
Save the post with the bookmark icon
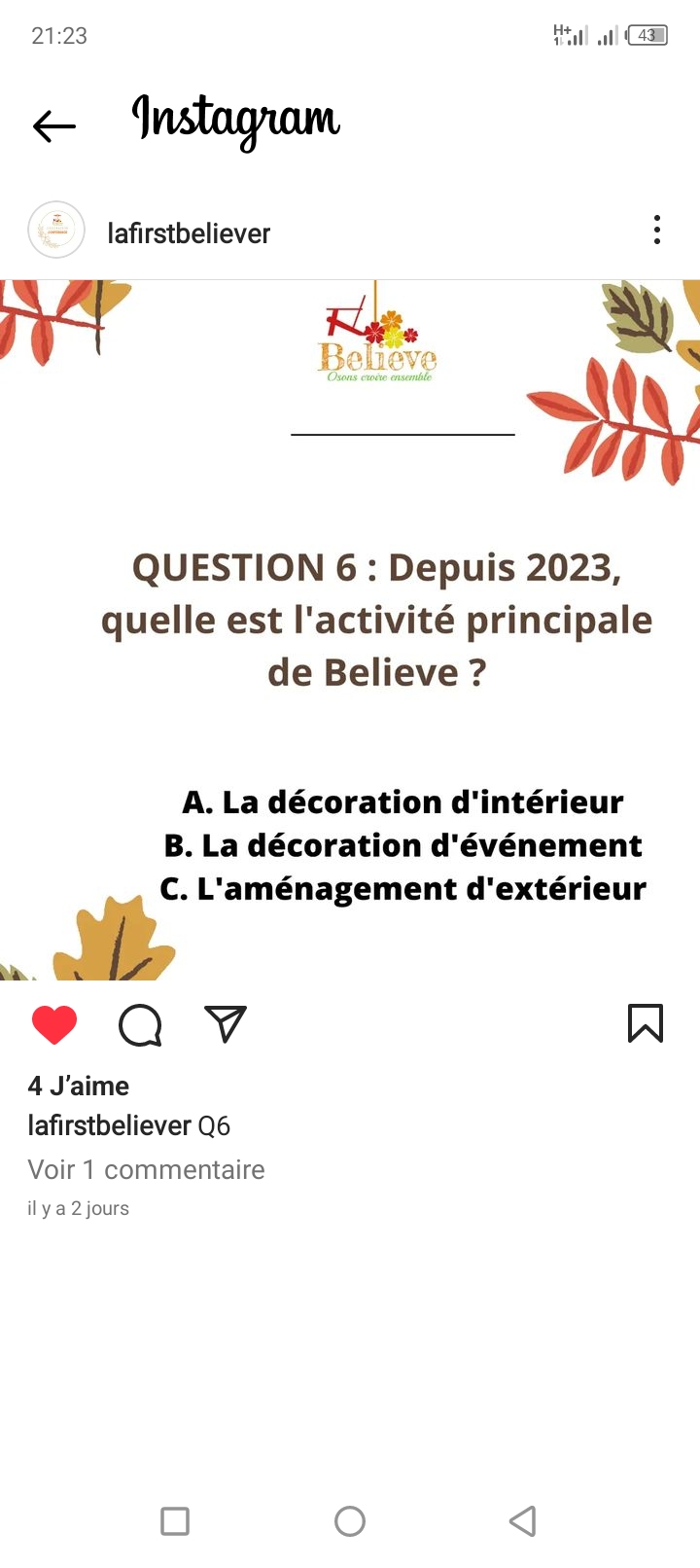click(x=646, y=1023)
